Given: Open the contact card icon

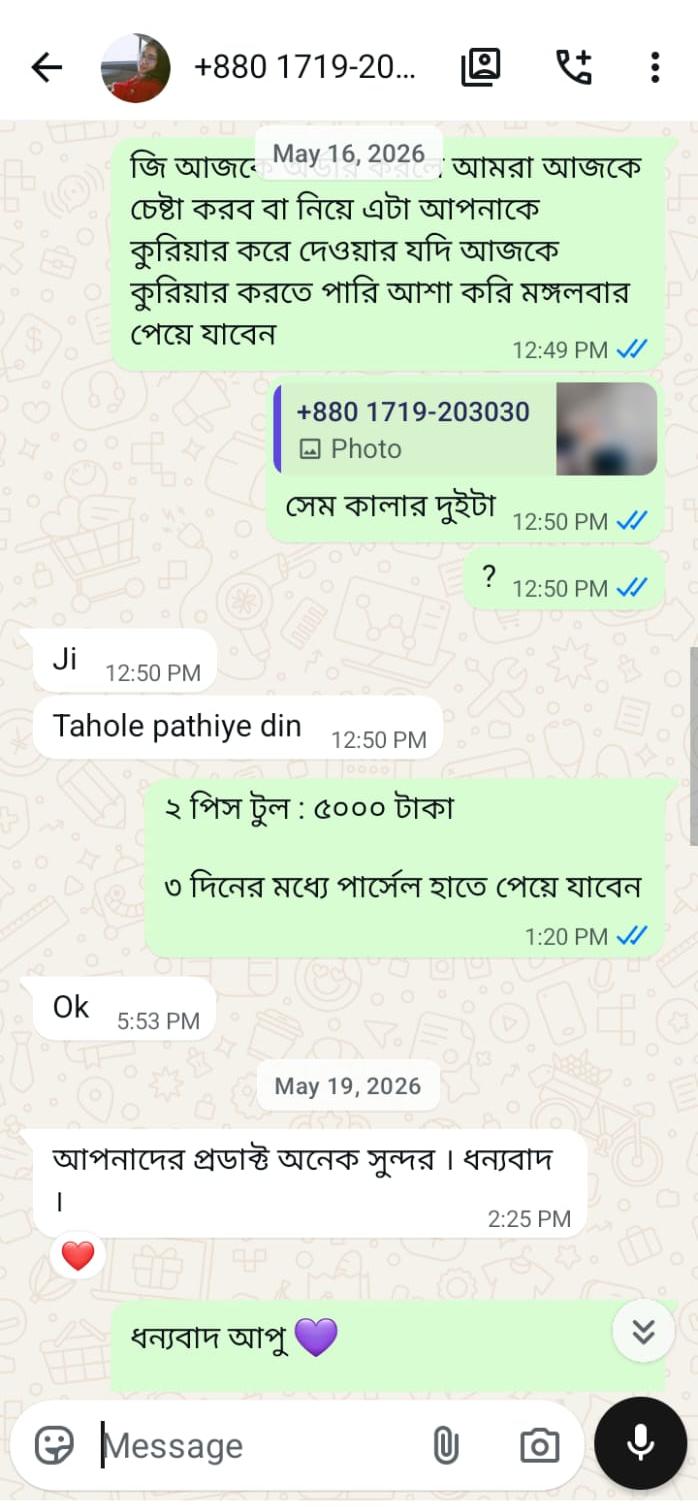Looking at the screenshot, I should (480, 67).
